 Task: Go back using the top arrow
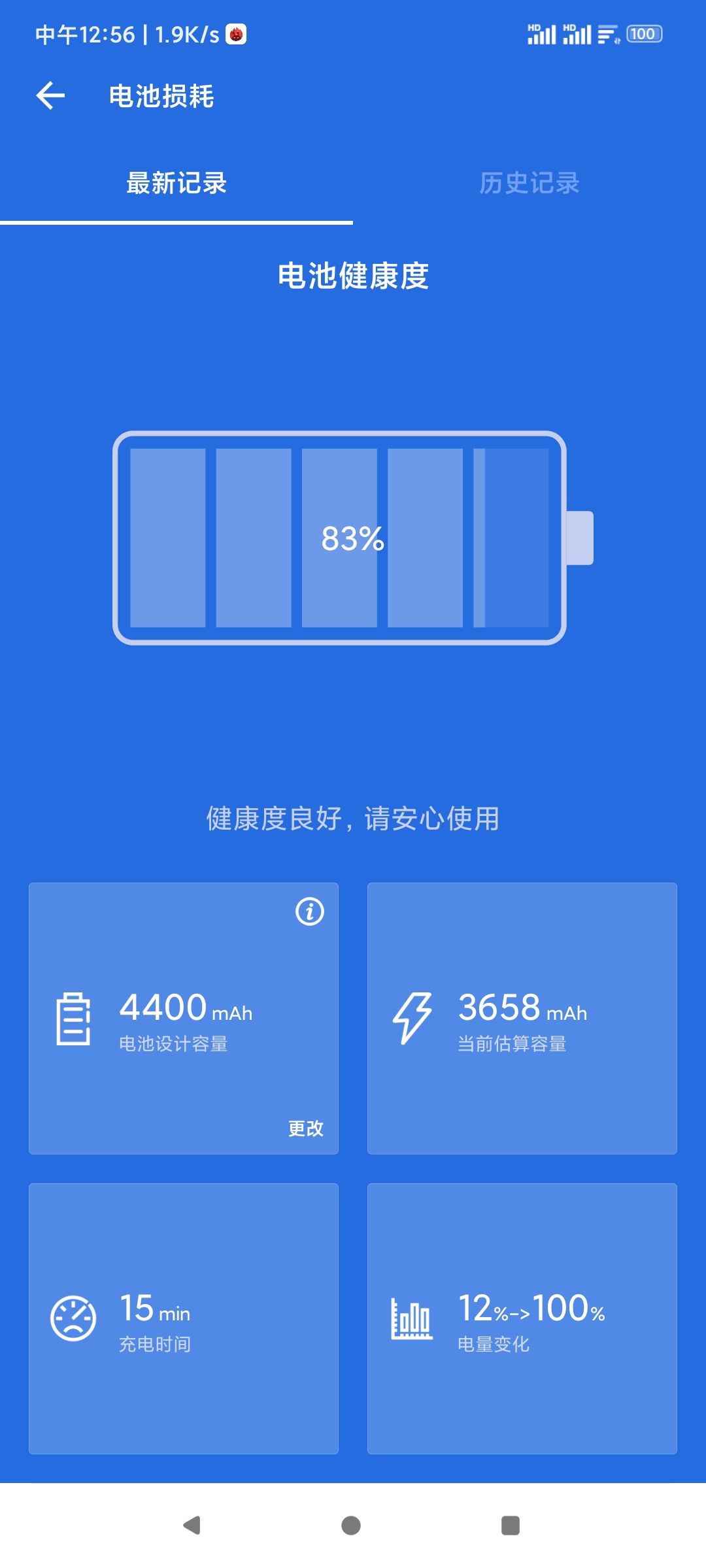tap(50, 96)
